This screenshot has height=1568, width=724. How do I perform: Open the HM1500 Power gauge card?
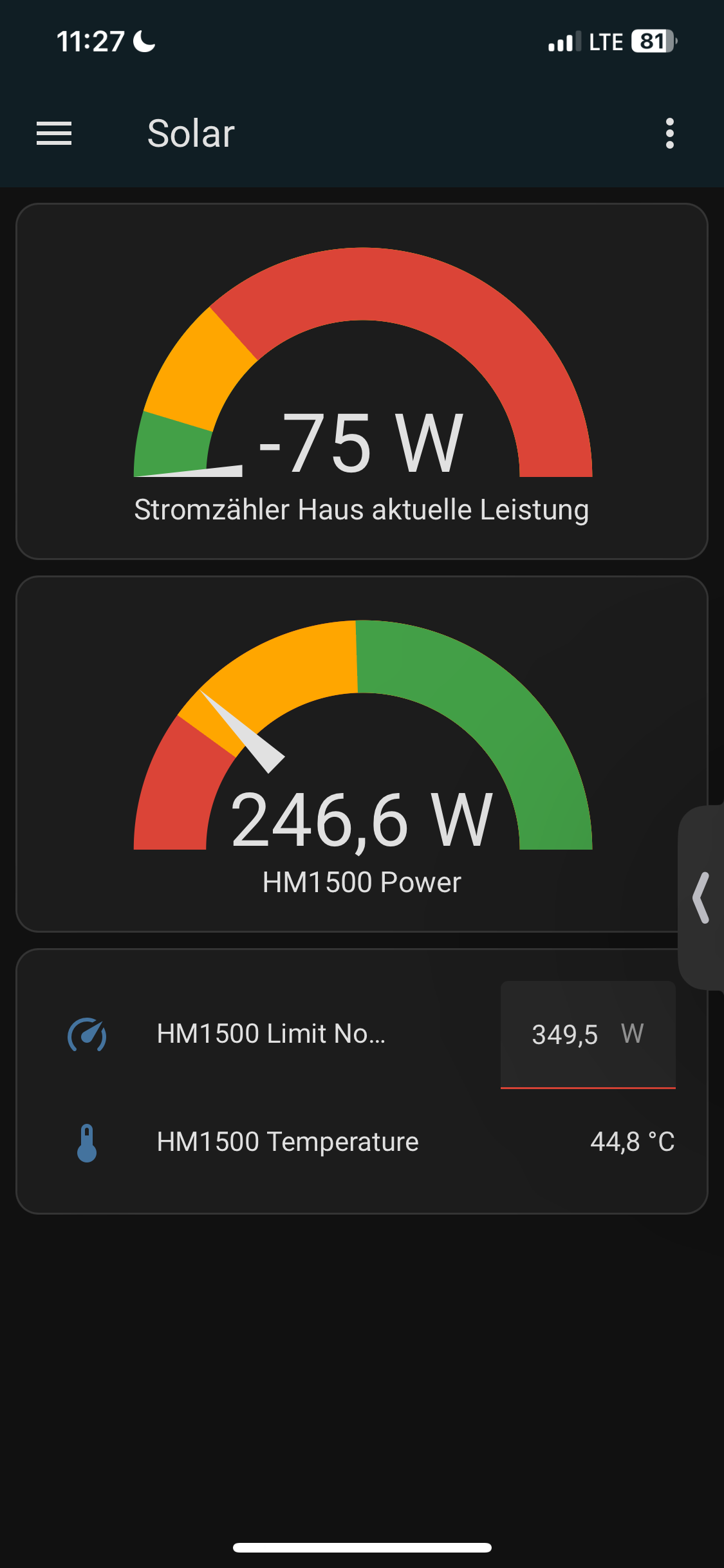362,754
